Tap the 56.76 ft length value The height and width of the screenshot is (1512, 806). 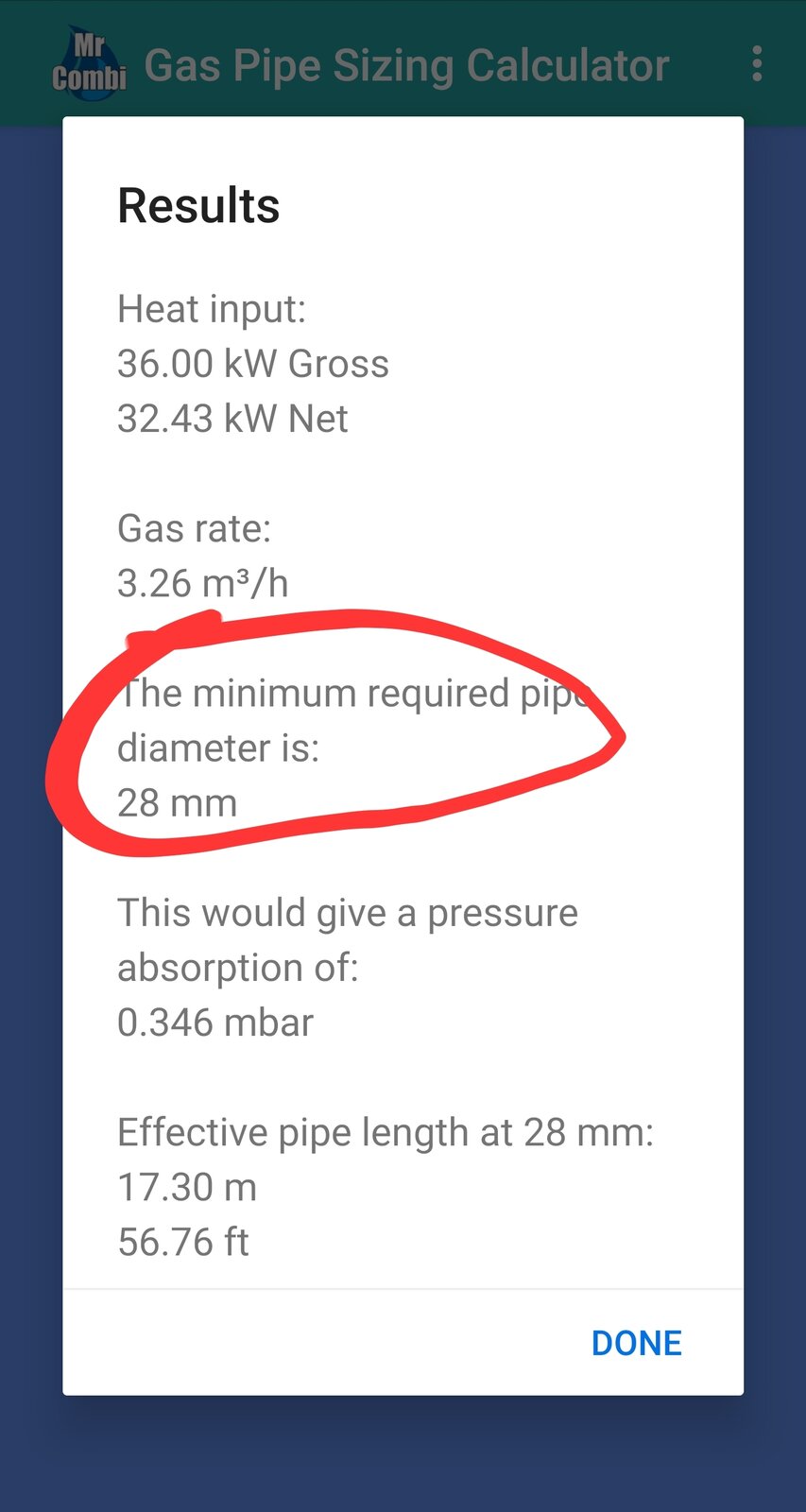pyautogui.click(x=183, y=1241)
